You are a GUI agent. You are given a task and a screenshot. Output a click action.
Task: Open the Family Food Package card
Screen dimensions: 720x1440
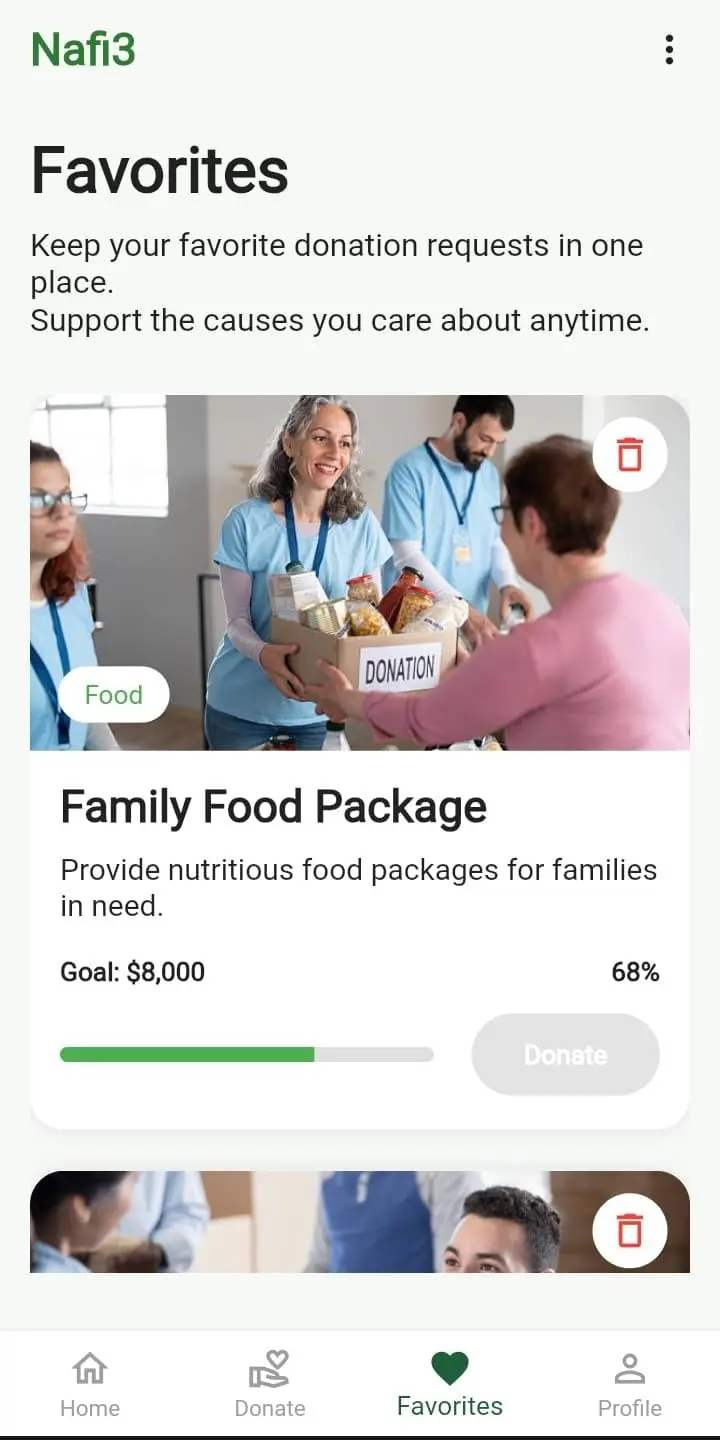click(x=360, y=762)
